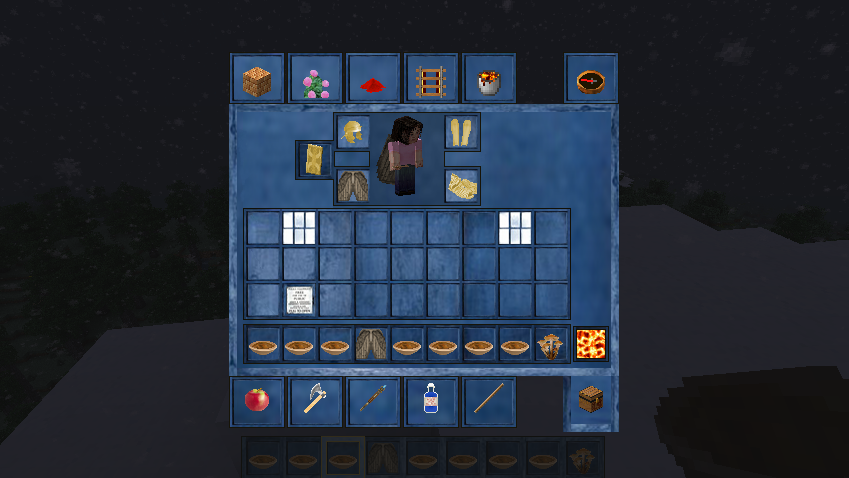Select the ladder rail tab
Screen dimensions: 849x478
tap(431, 80)
